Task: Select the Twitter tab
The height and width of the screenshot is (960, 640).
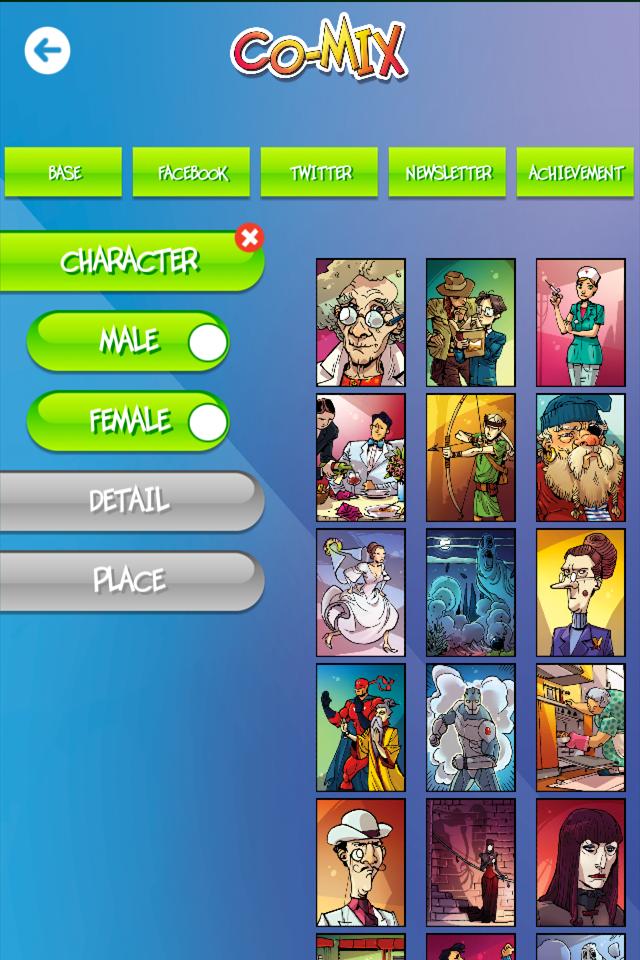Action: click(x=320, y=173)
